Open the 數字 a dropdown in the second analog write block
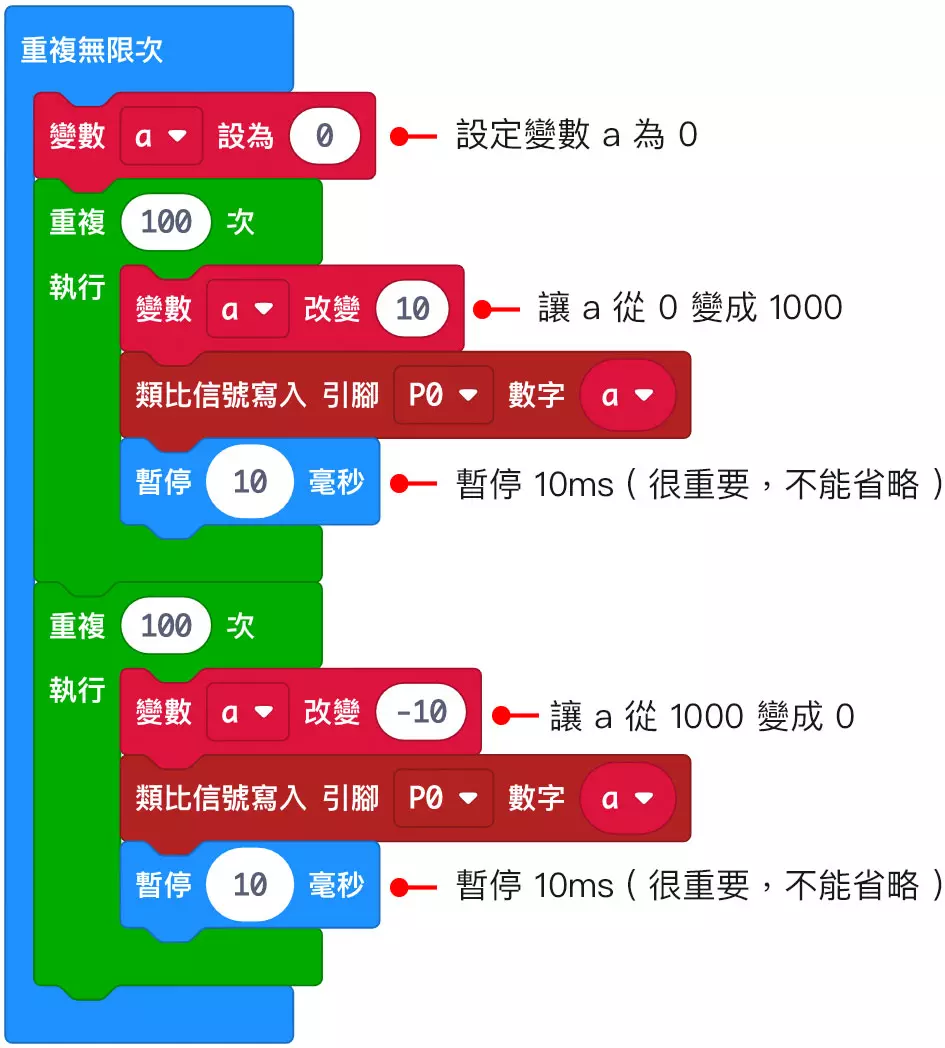945x1048 pixels. click(x=629, y=799)
